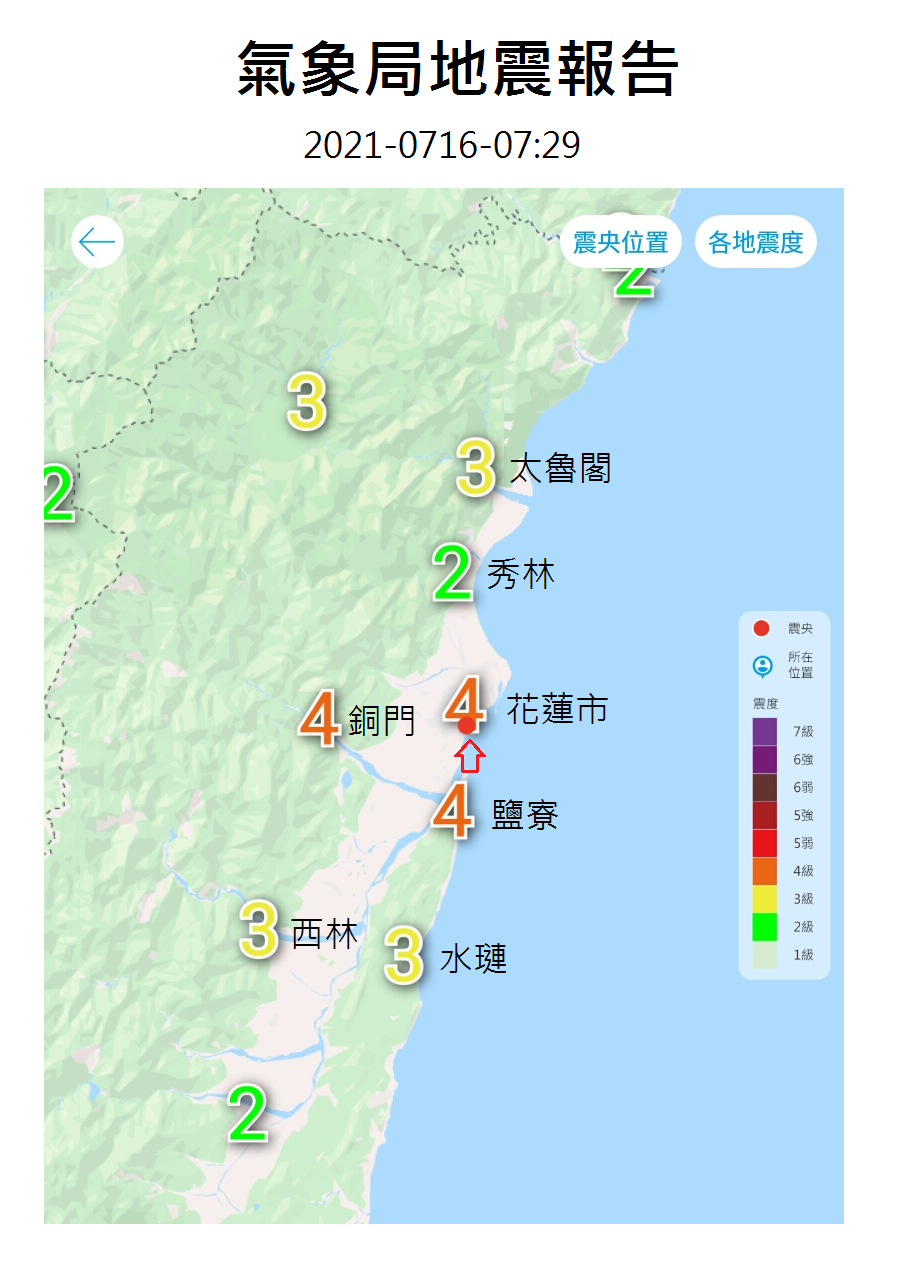Viewport: 912px width, 1280px height.
Task: Show the 震央位置 epicenter location
Action: coord(620,242)
